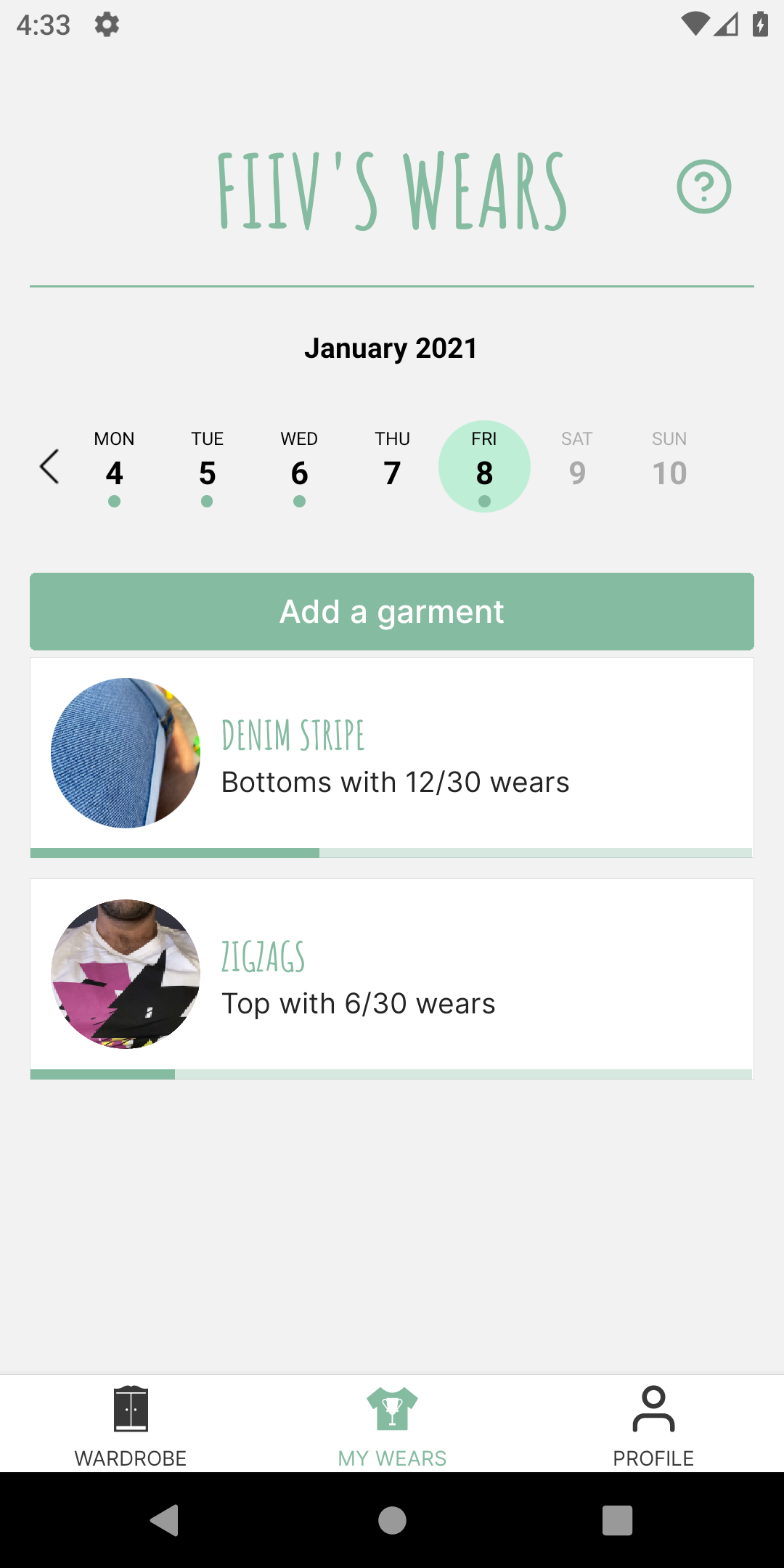Switch to the My Wears tab
Screen dimensions: 784x1568
coord(392,1424)
